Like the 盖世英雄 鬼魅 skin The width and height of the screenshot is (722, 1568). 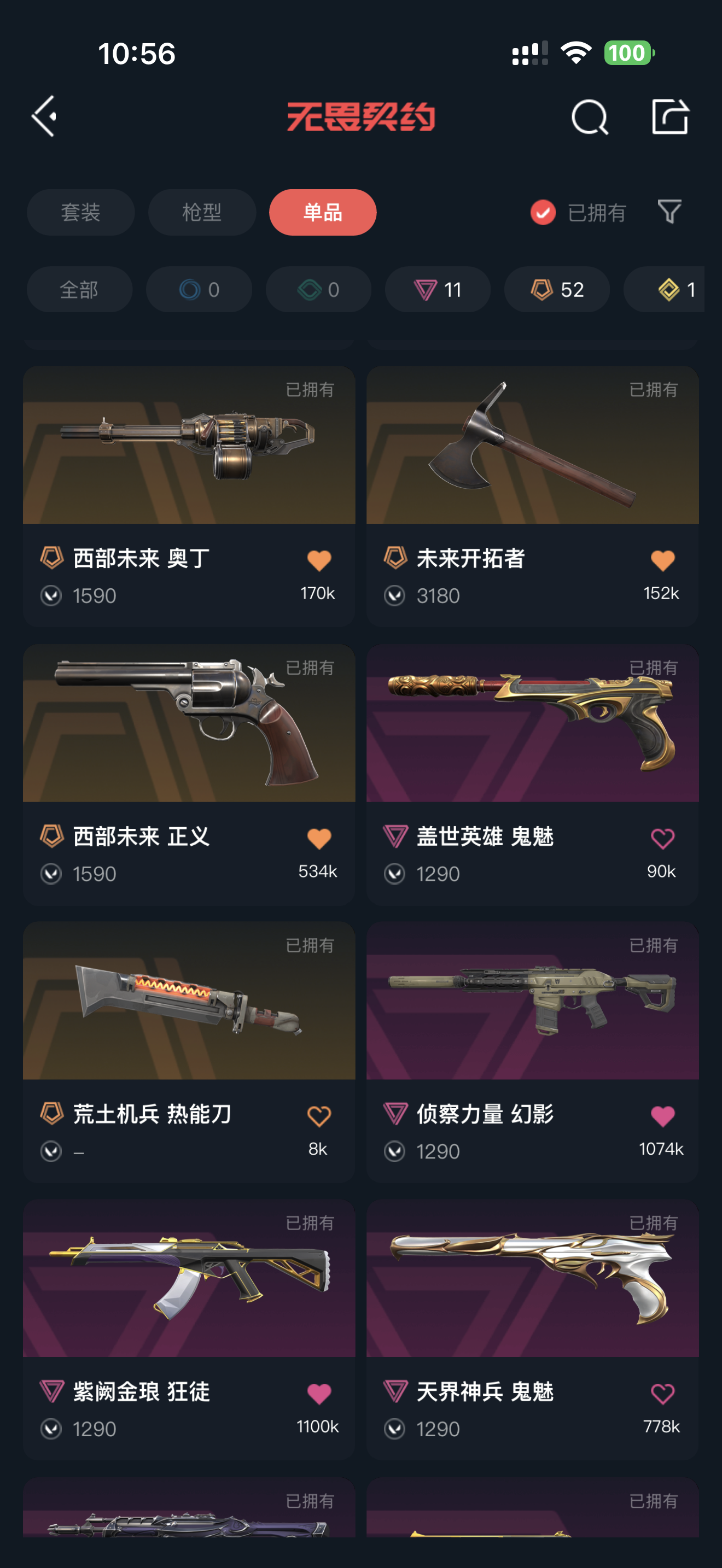coord(662,838)
